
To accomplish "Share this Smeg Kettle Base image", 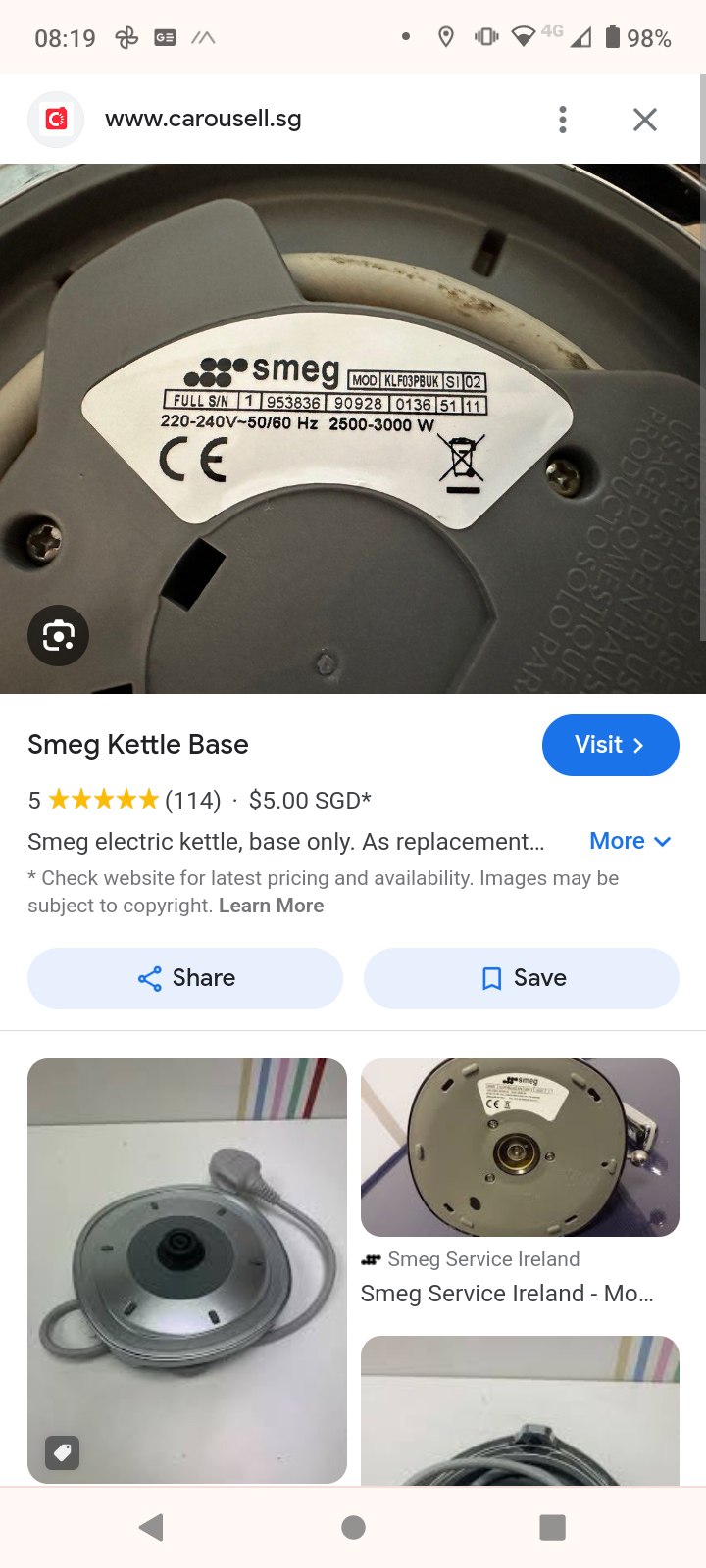I will [x=185, y=978].
